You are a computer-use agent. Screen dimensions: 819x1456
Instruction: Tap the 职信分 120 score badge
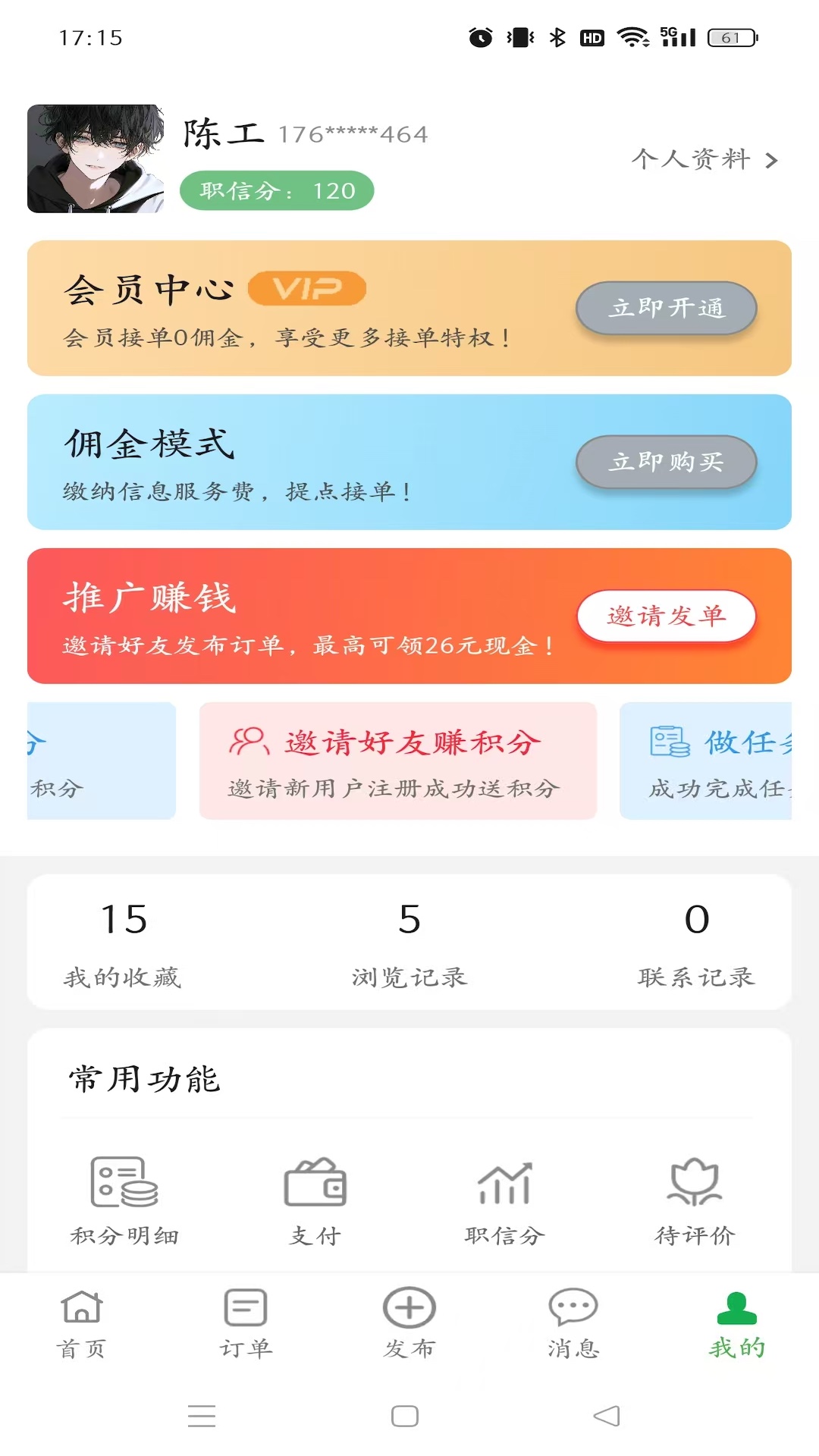point(278,190)
